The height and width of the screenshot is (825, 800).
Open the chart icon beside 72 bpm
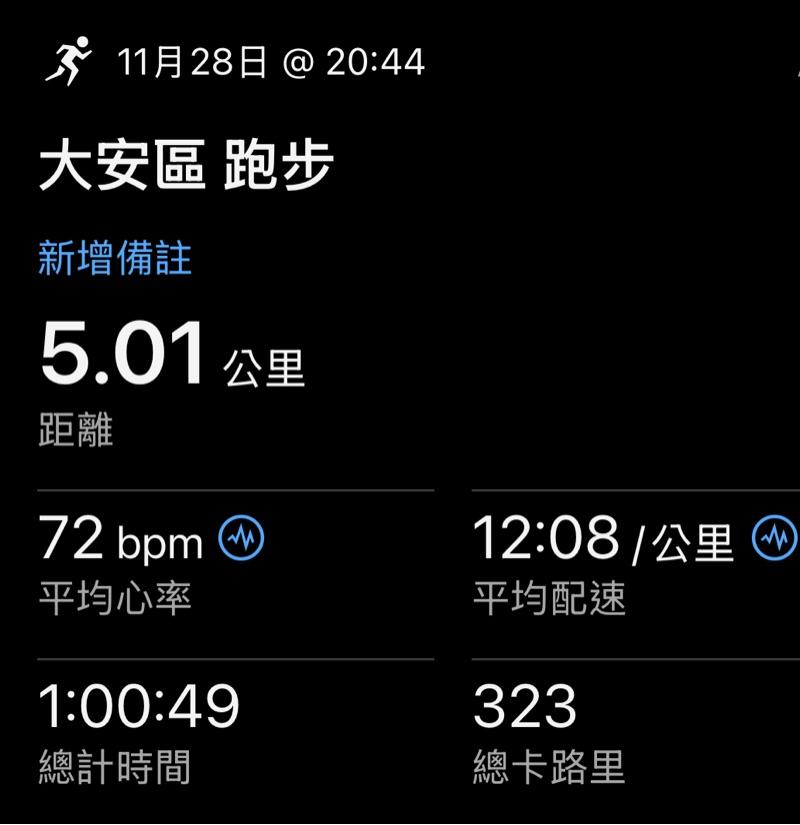[241, 540]
